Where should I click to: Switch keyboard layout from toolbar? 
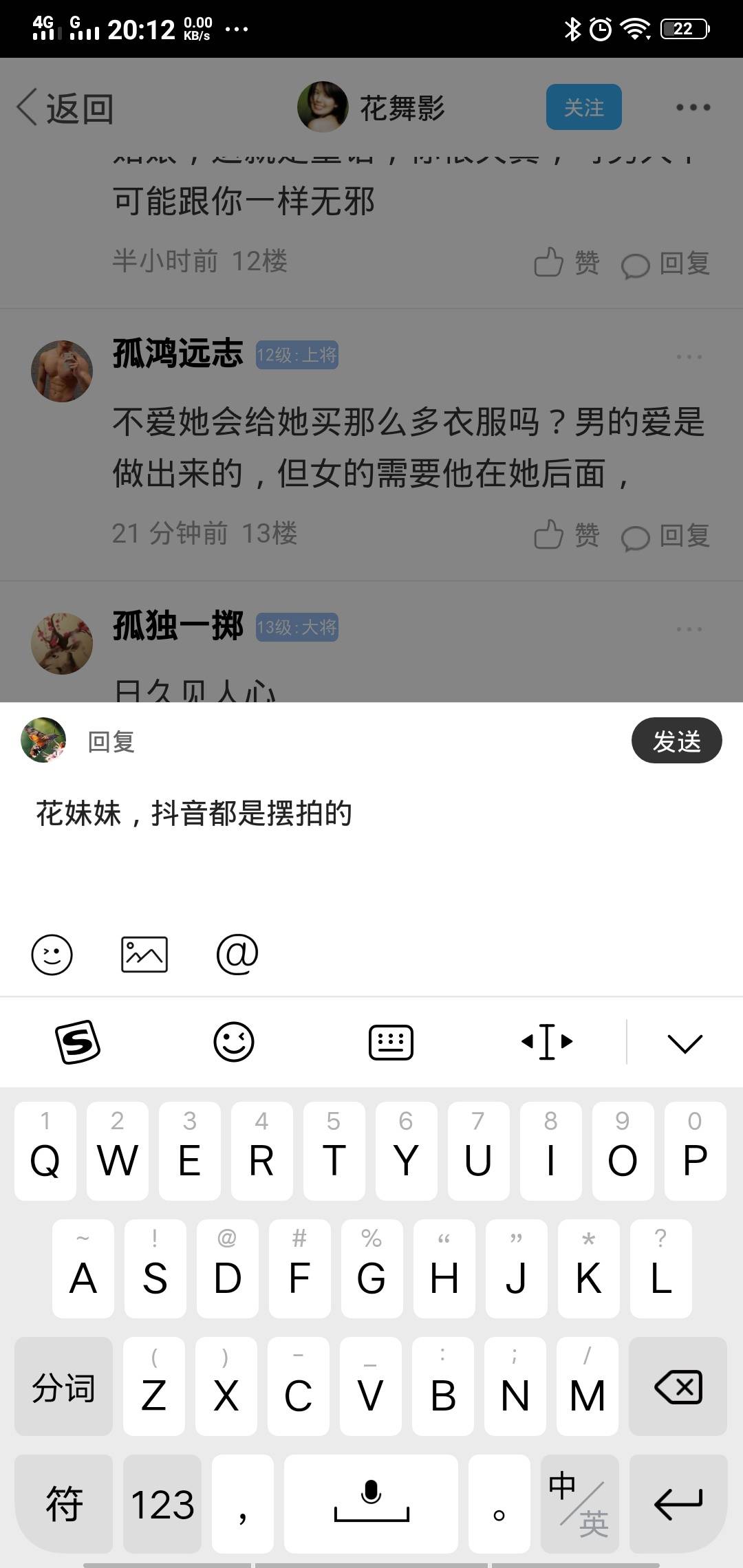[391, 1042]
